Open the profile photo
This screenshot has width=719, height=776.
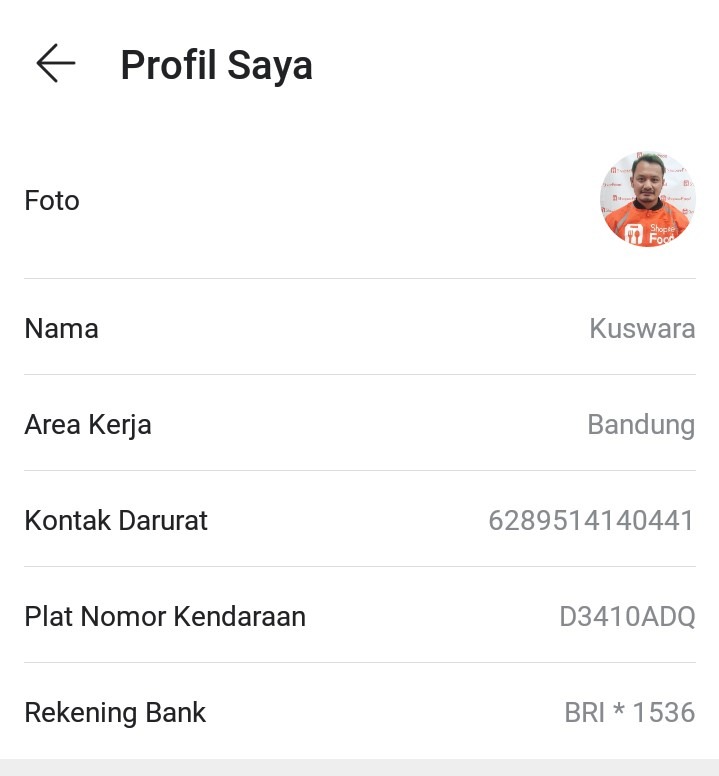[647, 200]
